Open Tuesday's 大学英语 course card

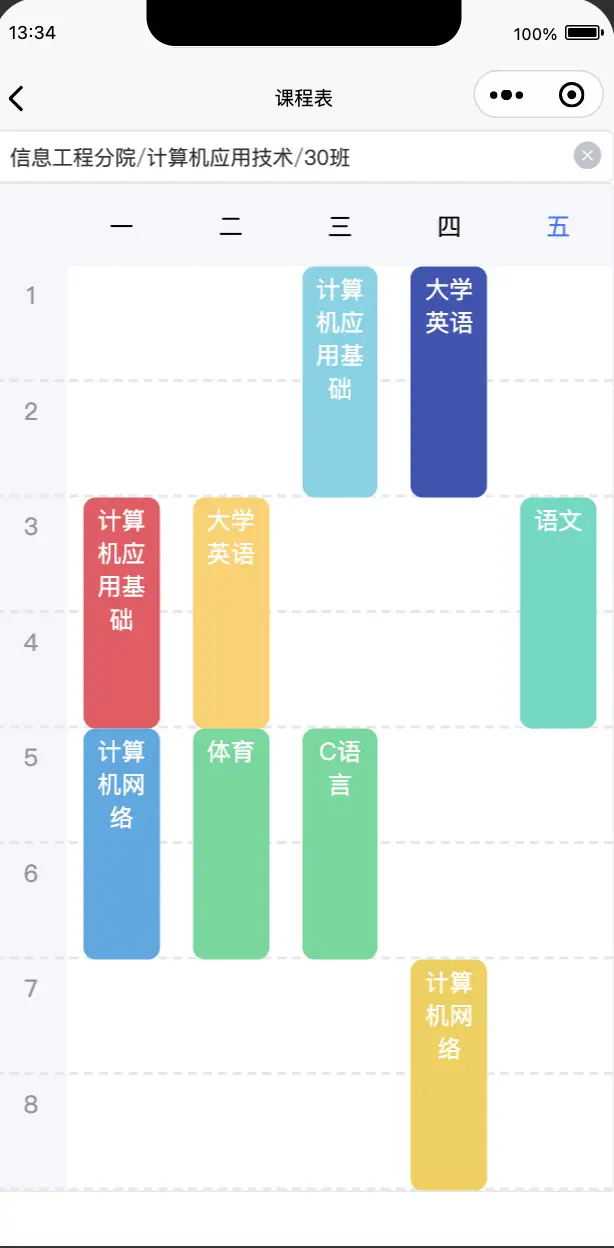231,612
